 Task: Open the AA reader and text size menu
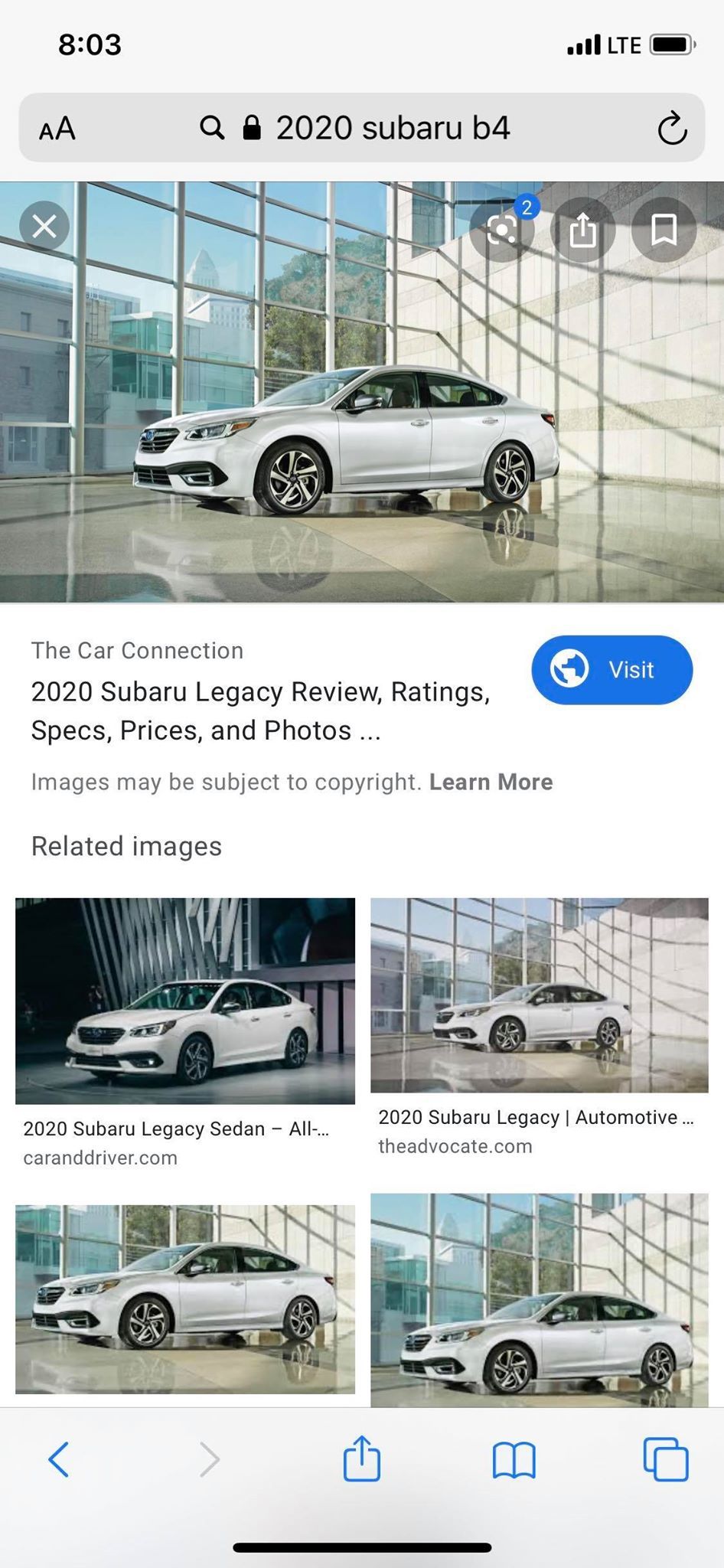click(x=57, y=128)
